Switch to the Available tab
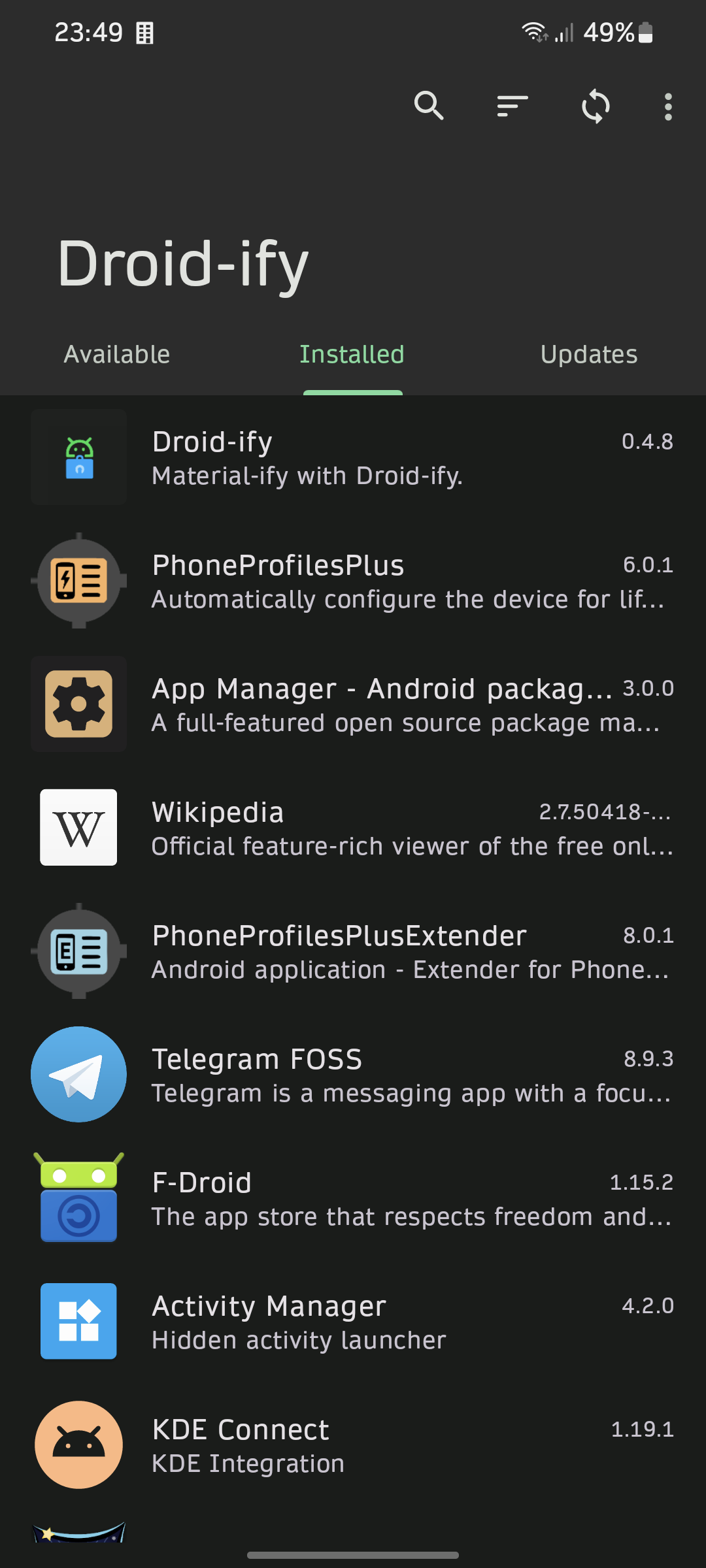The image size is (706, 1568). 116,354
